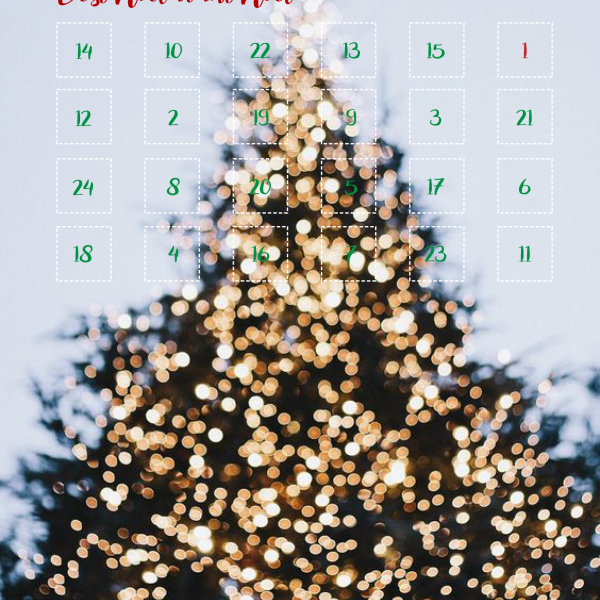Open advent door number 8

[x=172, y=186]
